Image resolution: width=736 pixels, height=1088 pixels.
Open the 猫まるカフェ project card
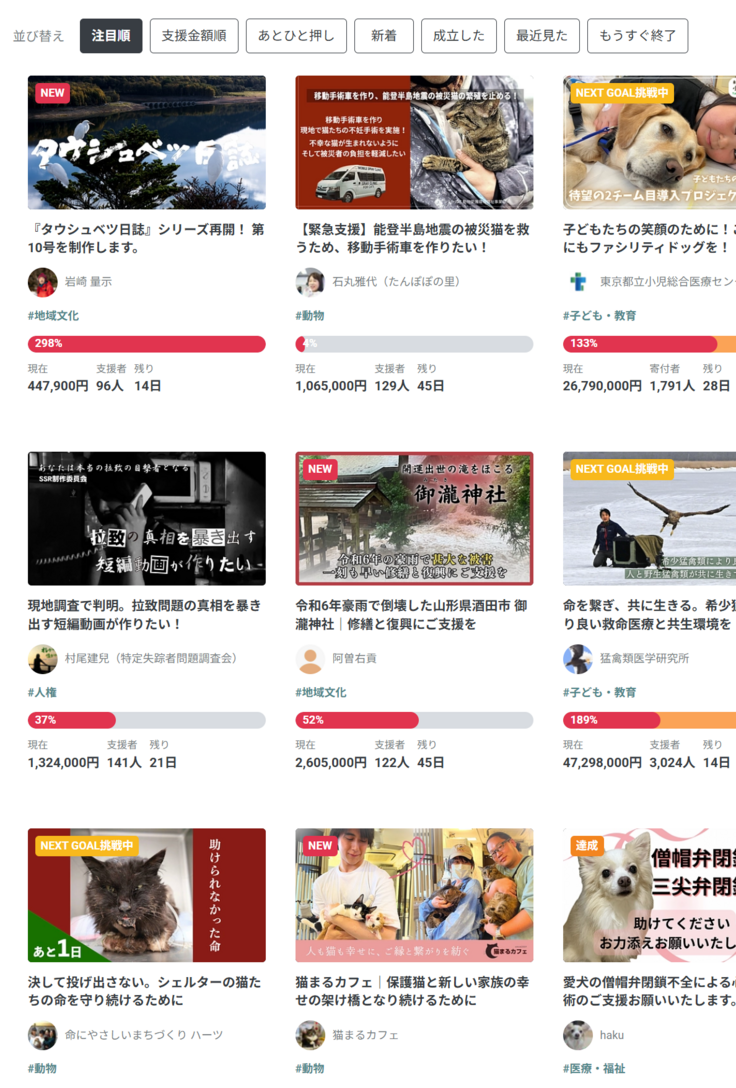(x=414, y=895)
